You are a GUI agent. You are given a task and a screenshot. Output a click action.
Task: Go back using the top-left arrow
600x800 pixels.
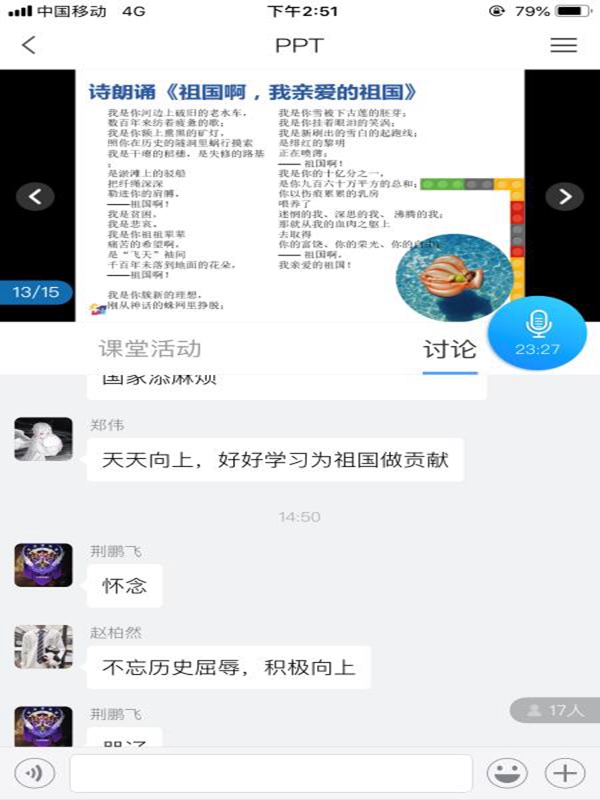coord(28,45)
